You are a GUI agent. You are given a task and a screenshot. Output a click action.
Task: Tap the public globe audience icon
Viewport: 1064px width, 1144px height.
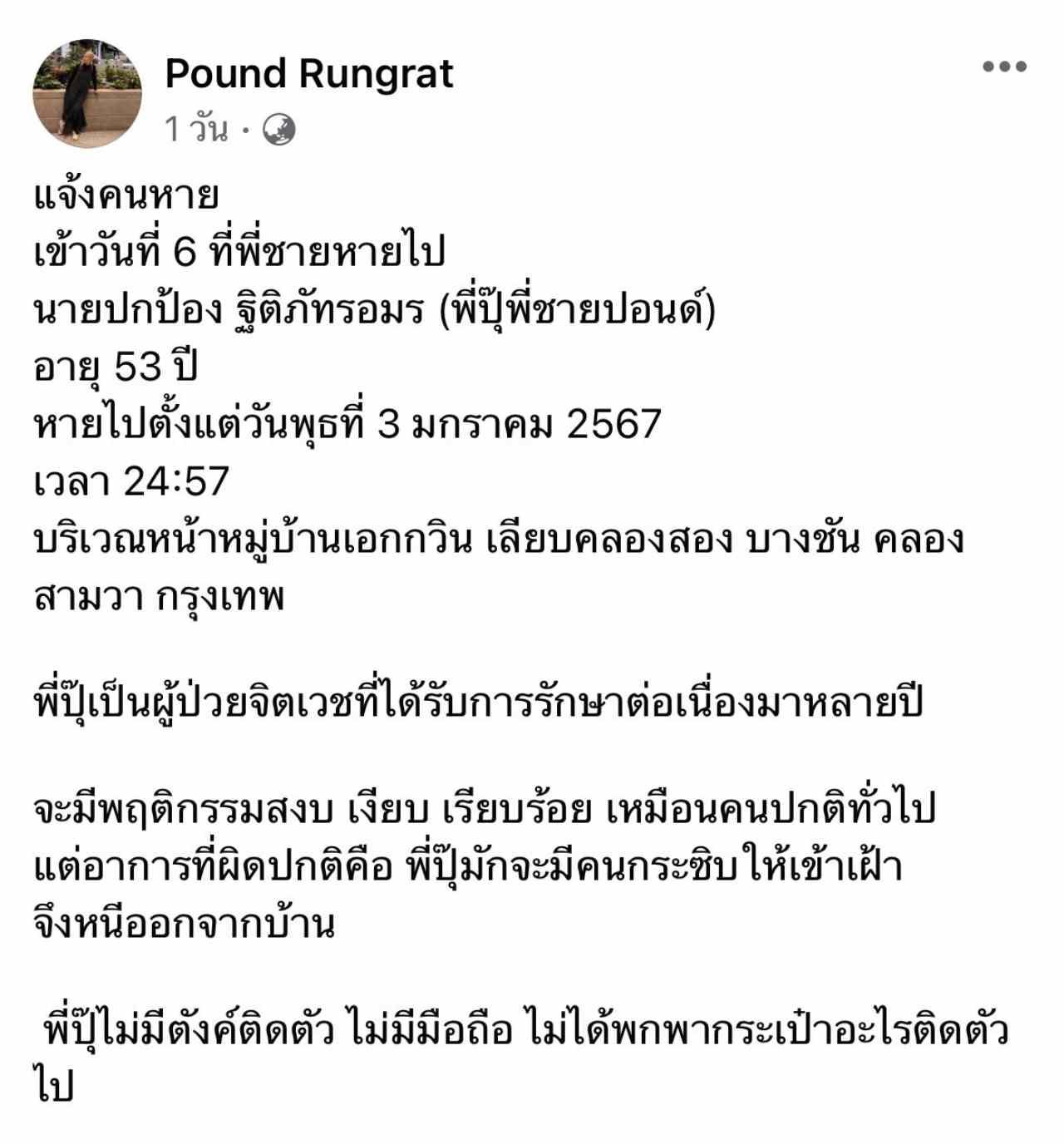279,130
